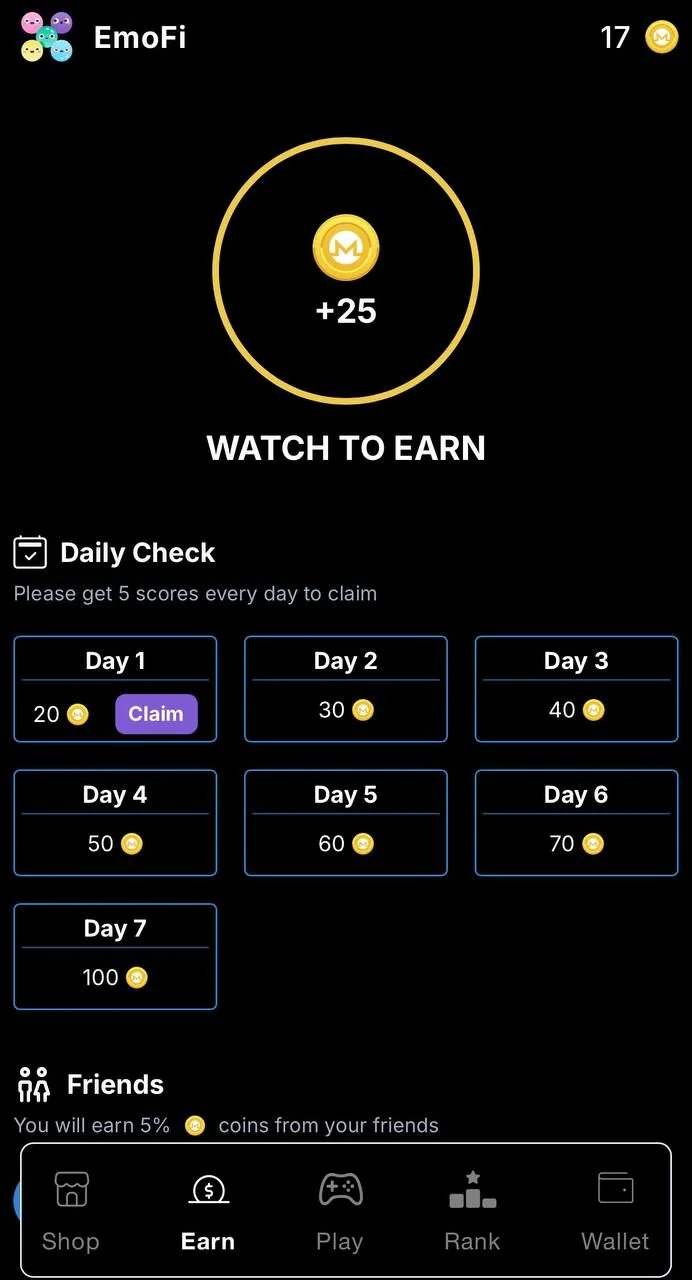The height and width of the screenshot is (1280, 692).
Task: Open the Rank tab
Action: click(472, 1212)
